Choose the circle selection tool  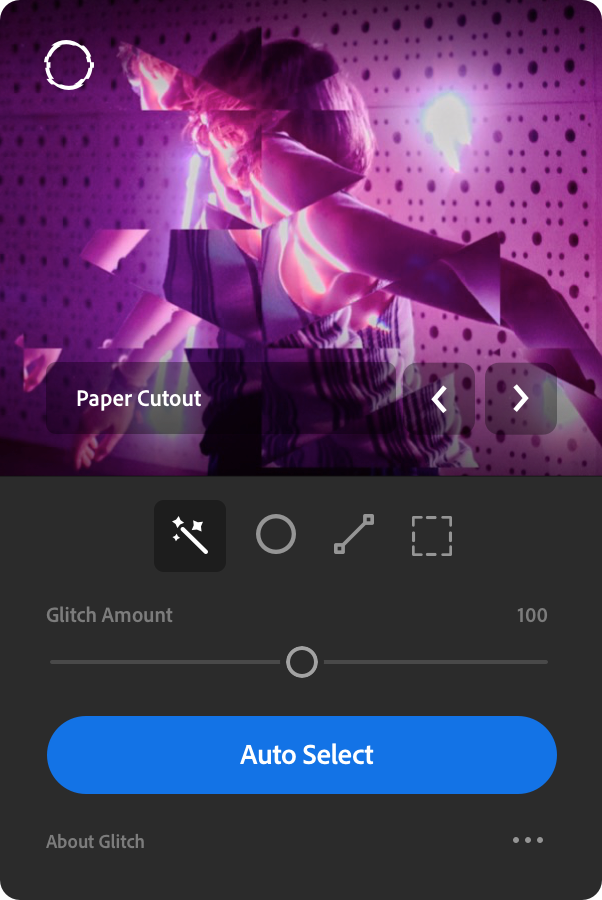point(276,535)
